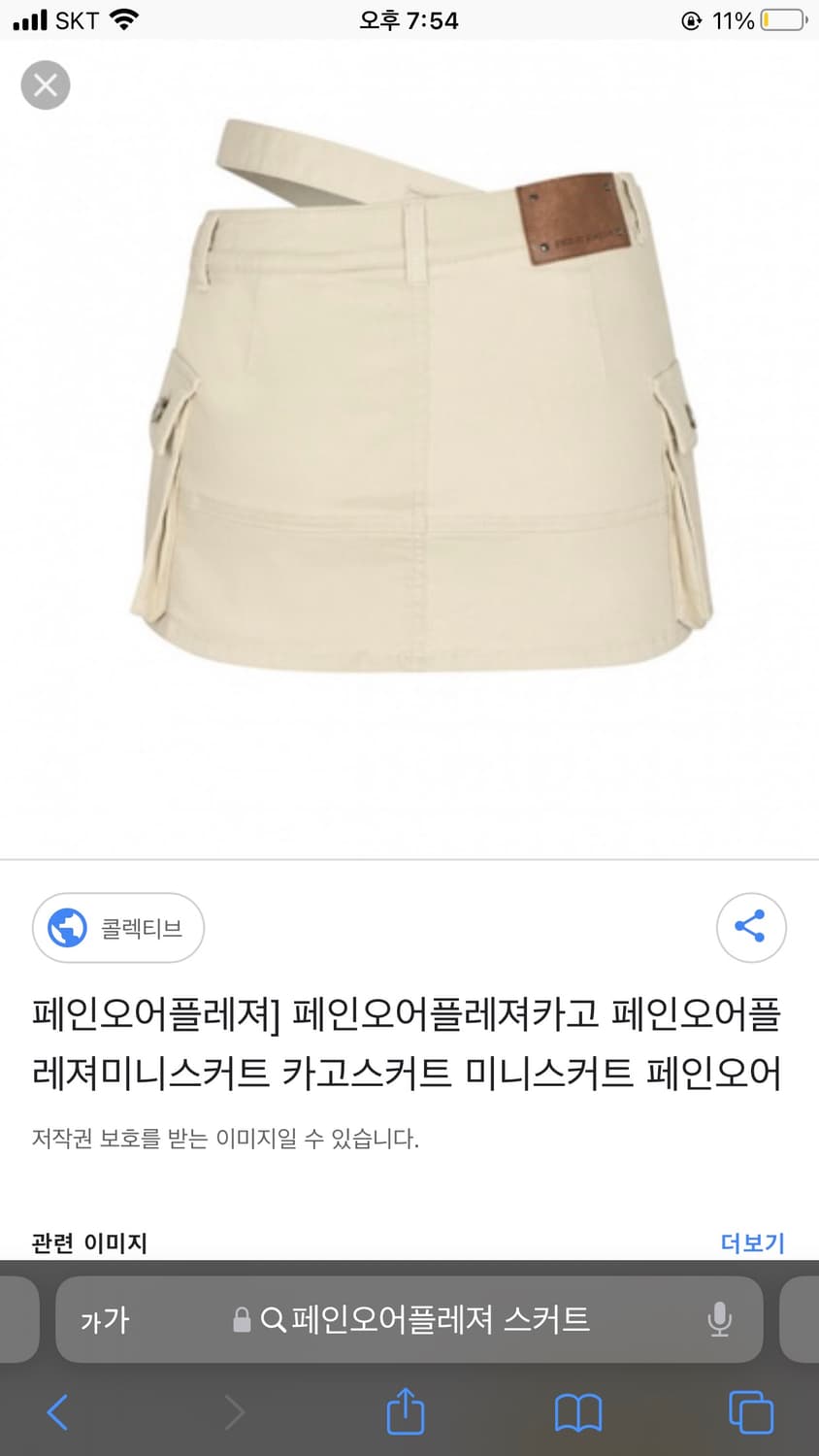Tap the share icon beside the image title
The image size is (819, 1456).
(x=751, y=927)
